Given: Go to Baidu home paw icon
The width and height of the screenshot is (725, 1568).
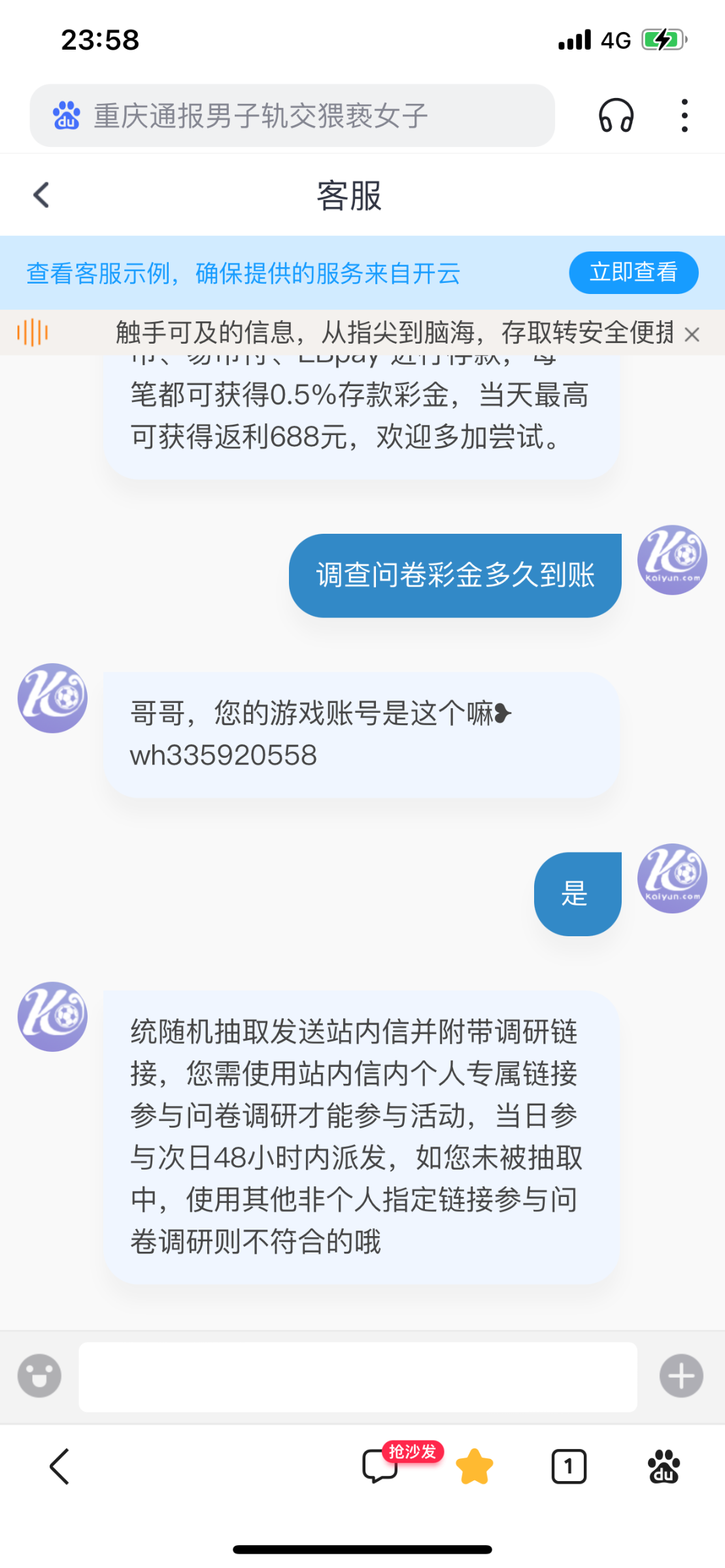Looking at the screenshot, I should pos(664,1467).
